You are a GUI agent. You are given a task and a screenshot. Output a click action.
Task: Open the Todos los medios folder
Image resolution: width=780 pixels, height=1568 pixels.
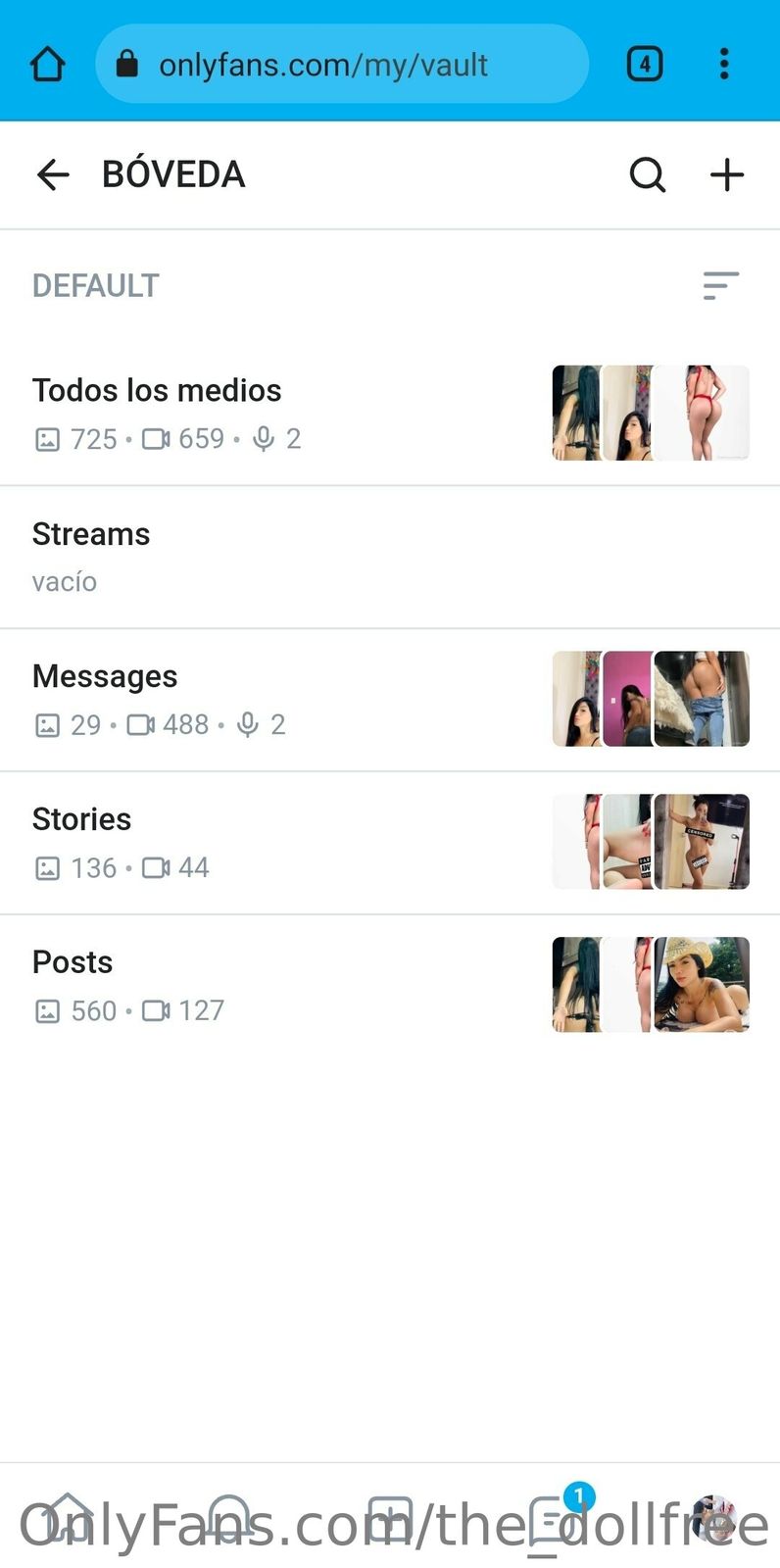point(157,391)
